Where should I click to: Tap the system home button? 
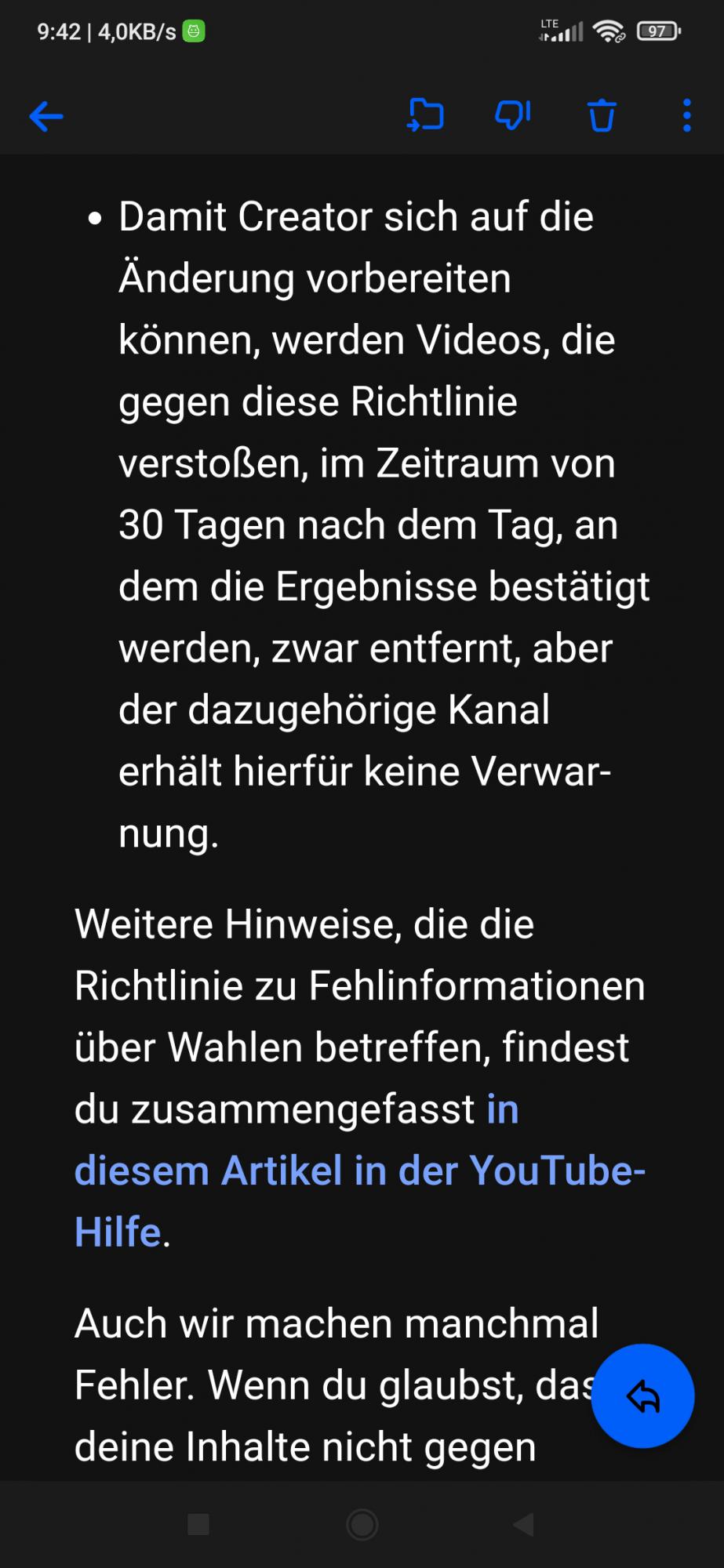click(x=362, y=1525)
